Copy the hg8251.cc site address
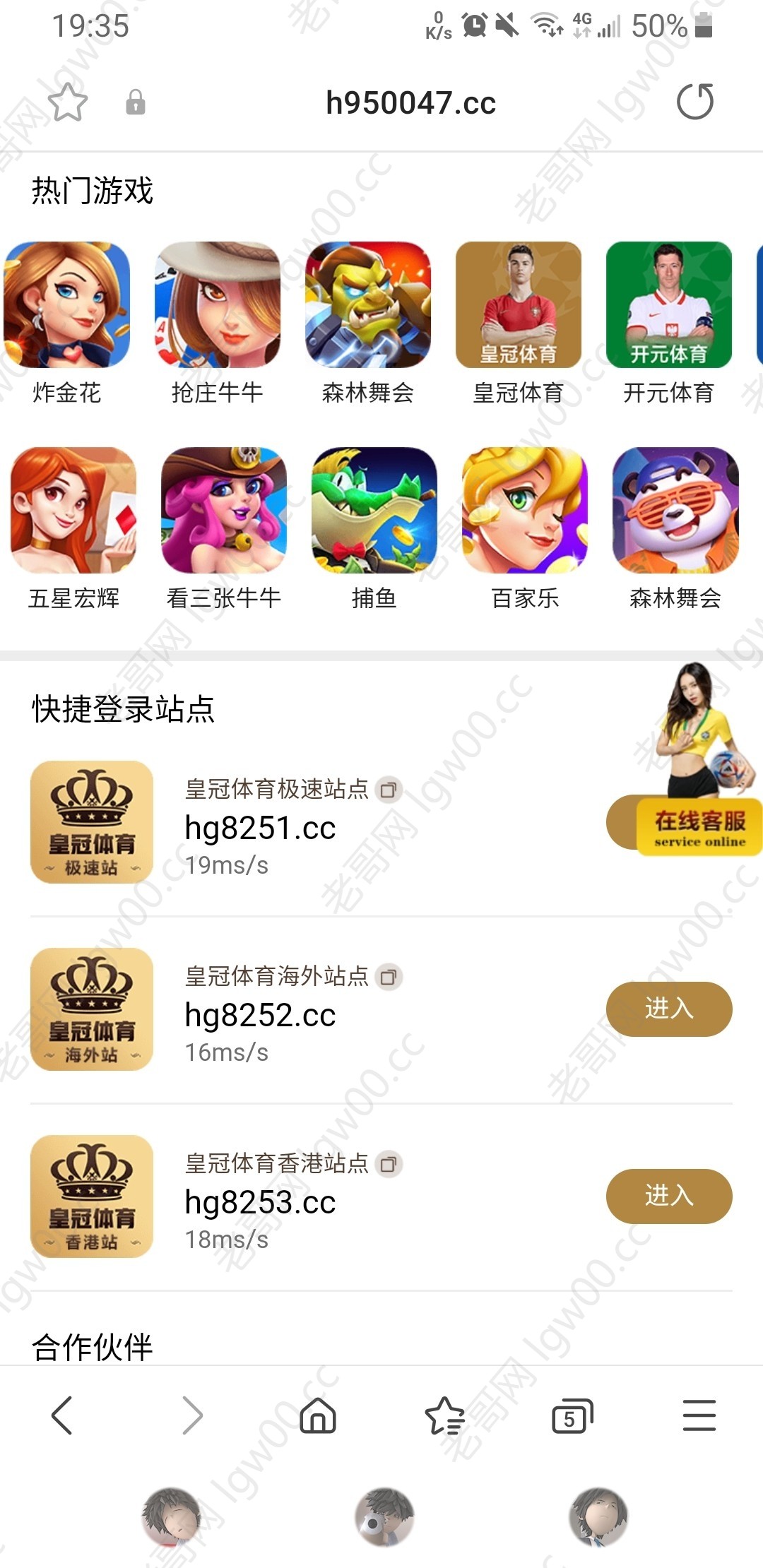Screen dimensions: 763x1568 coord(388,790)
